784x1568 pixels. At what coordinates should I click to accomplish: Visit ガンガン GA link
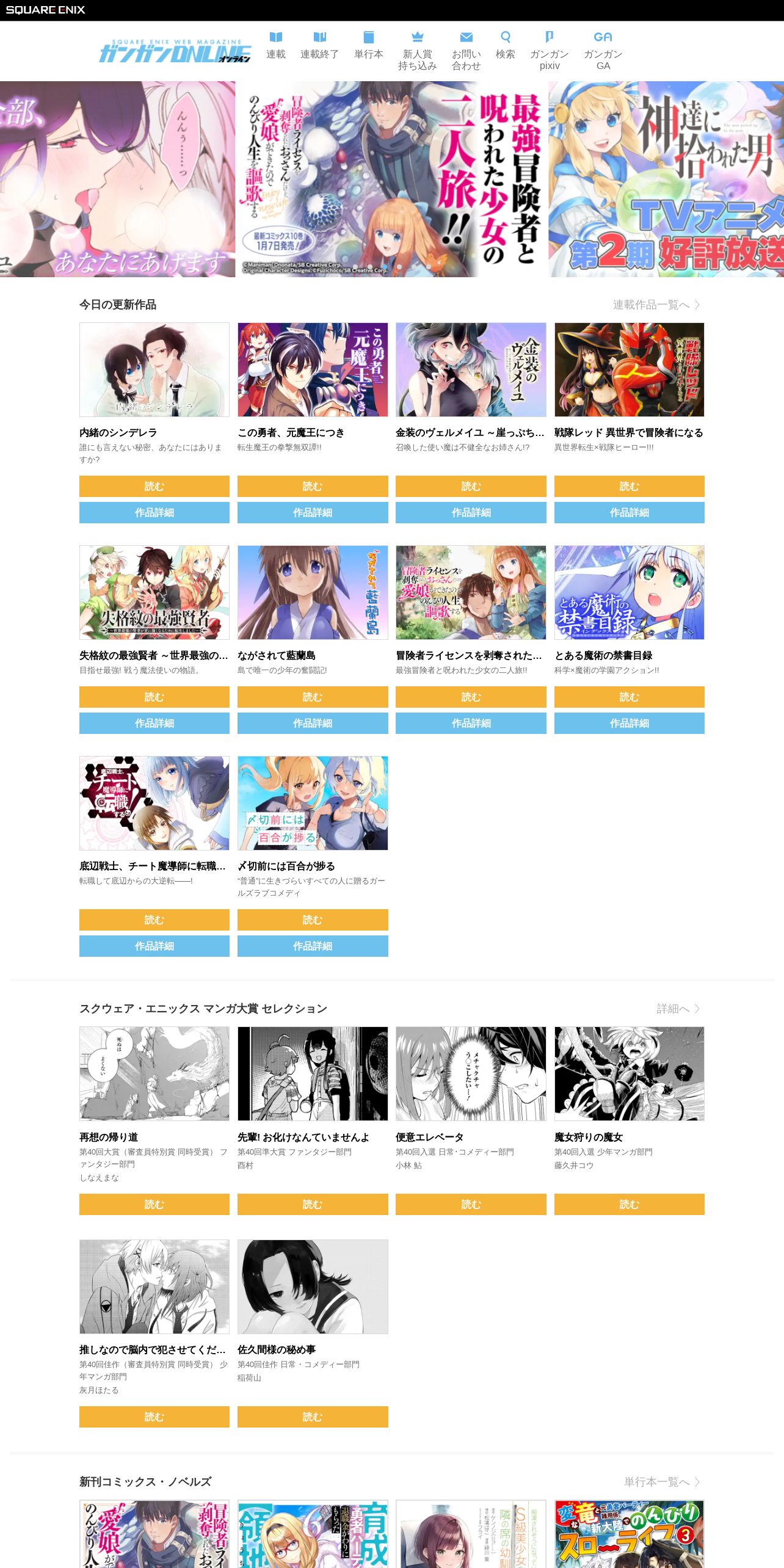click(x=603, y=51)
